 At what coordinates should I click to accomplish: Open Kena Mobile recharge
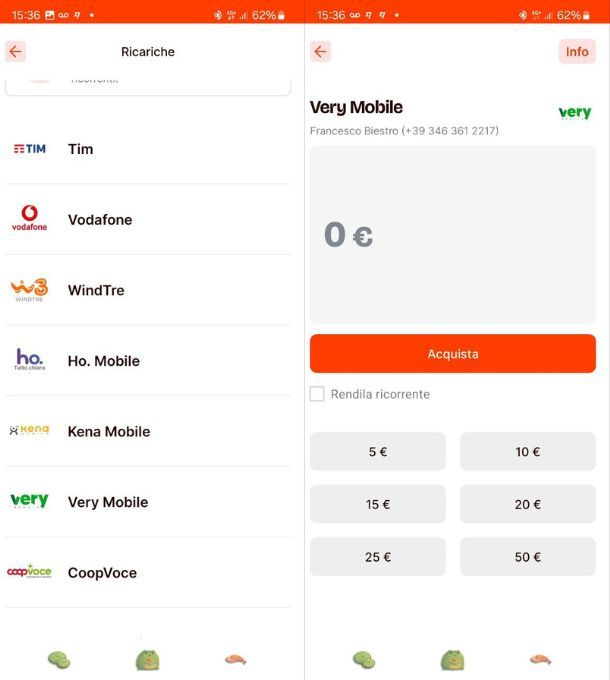[148, 432]
